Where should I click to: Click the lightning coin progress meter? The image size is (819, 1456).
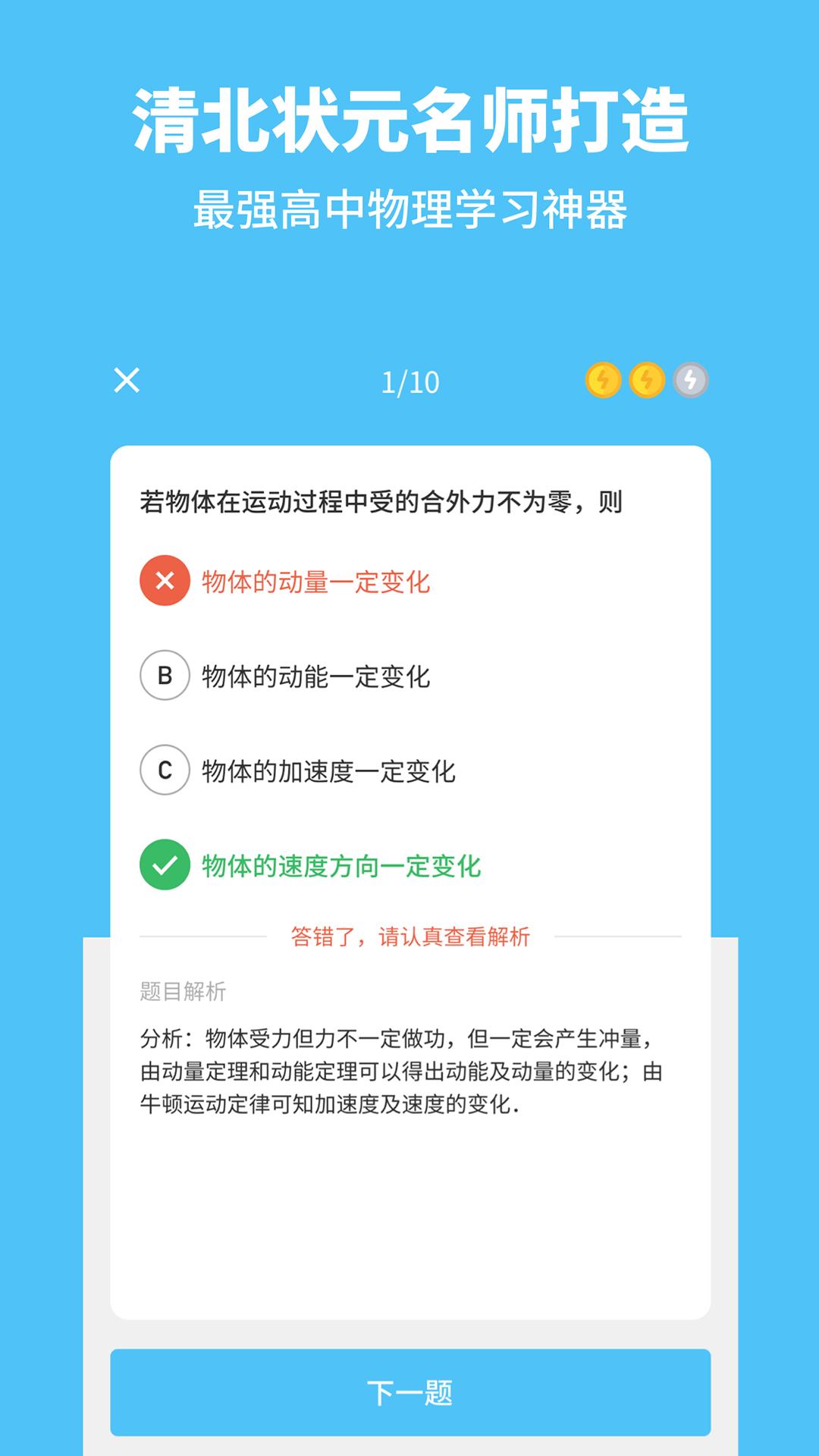click(x=645, y=381)
